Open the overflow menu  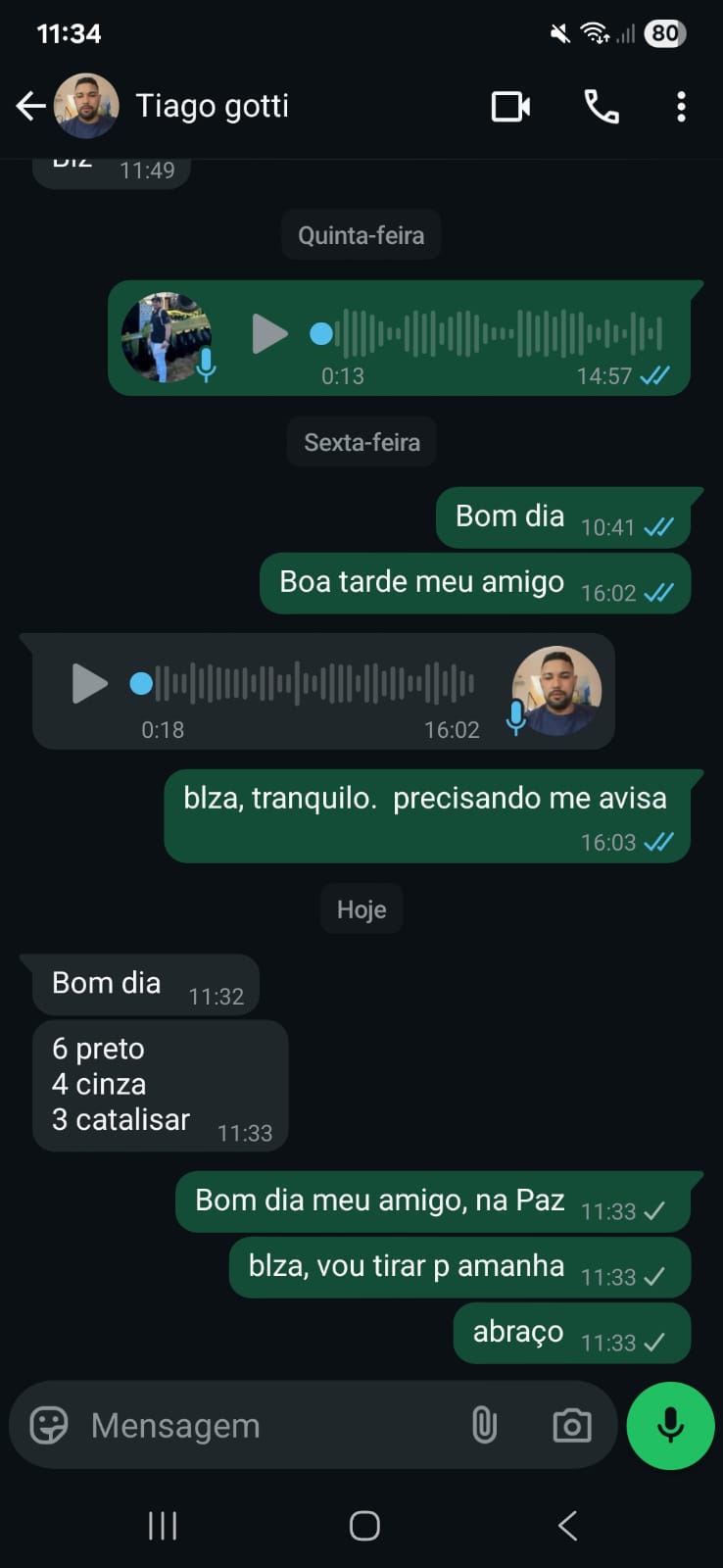click(x=681, y=106)
